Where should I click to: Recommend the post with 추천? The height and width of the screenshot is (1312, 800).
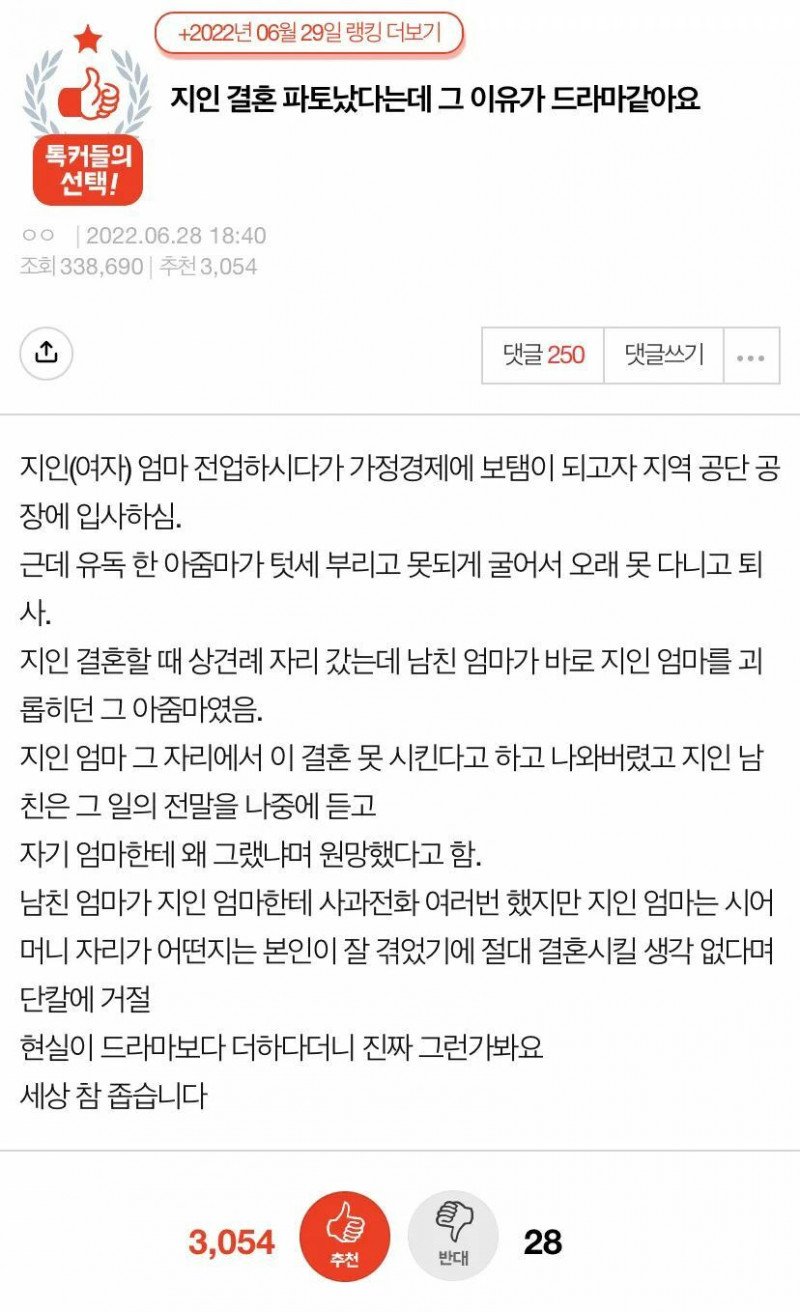345,1241
